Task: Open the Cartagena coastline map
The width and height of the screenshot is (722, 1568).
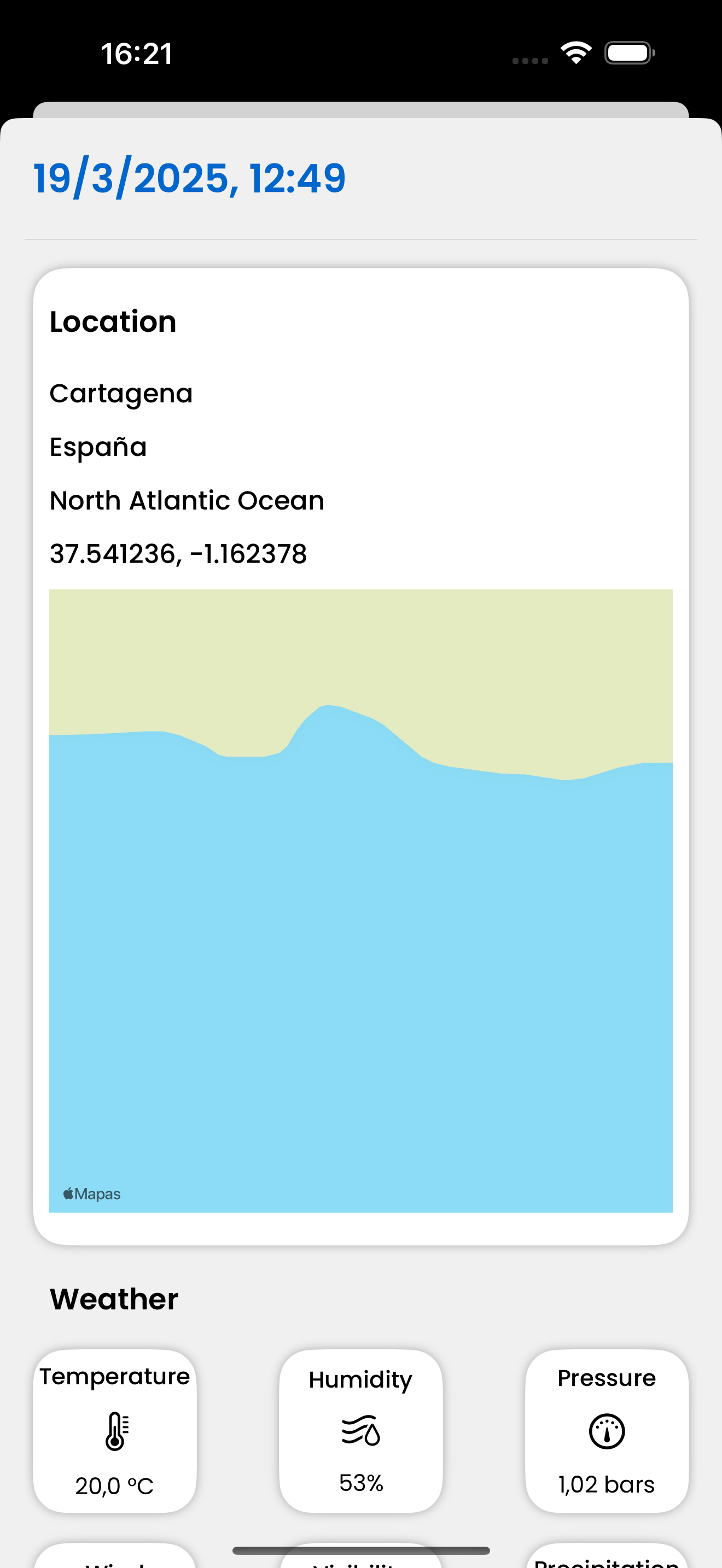Action: coord(361,901)
